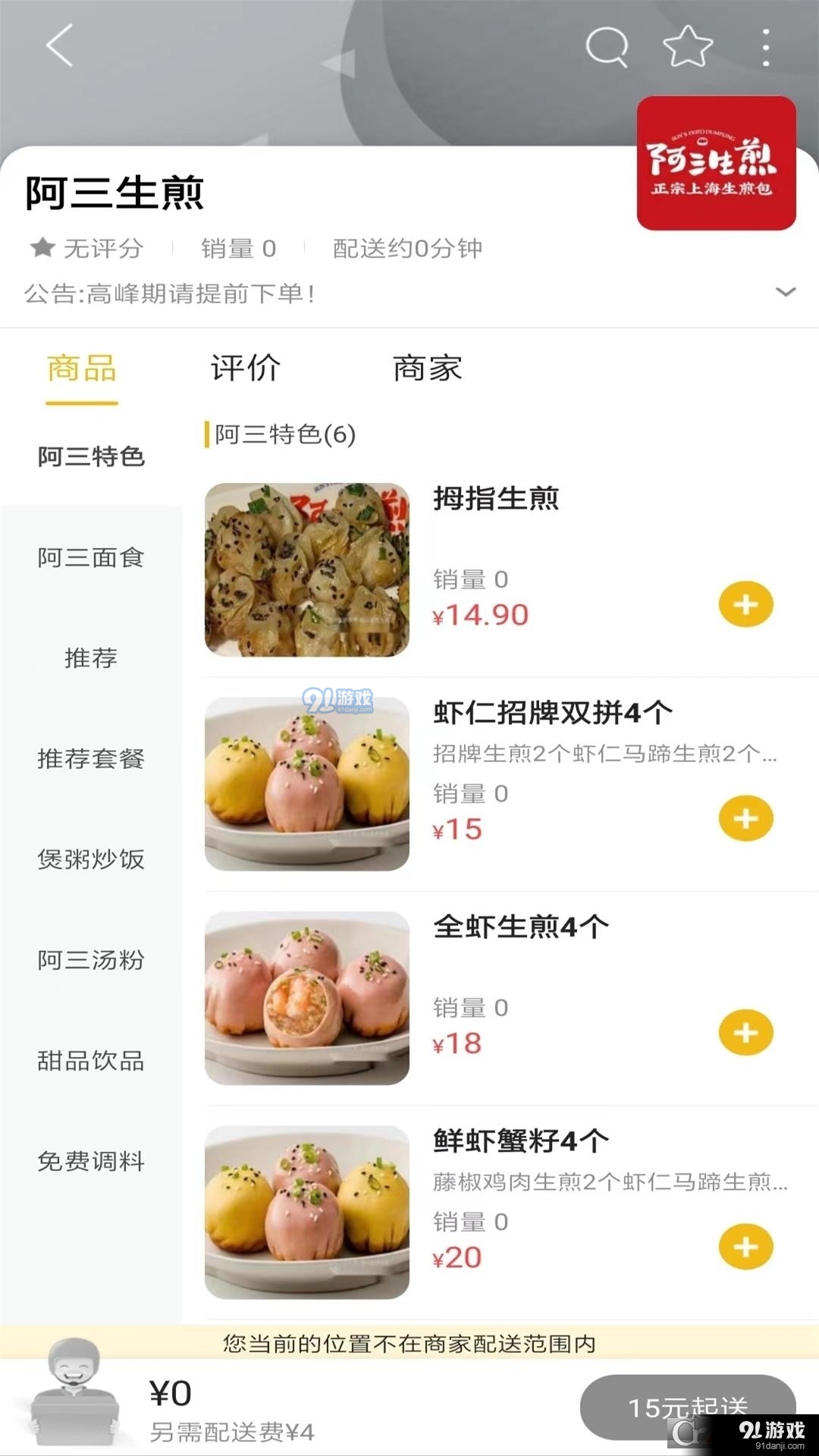The width and height of the screenshot is (819, 1456).
Task: Select the 推荐套餐 category
Action: pos(90,758)
